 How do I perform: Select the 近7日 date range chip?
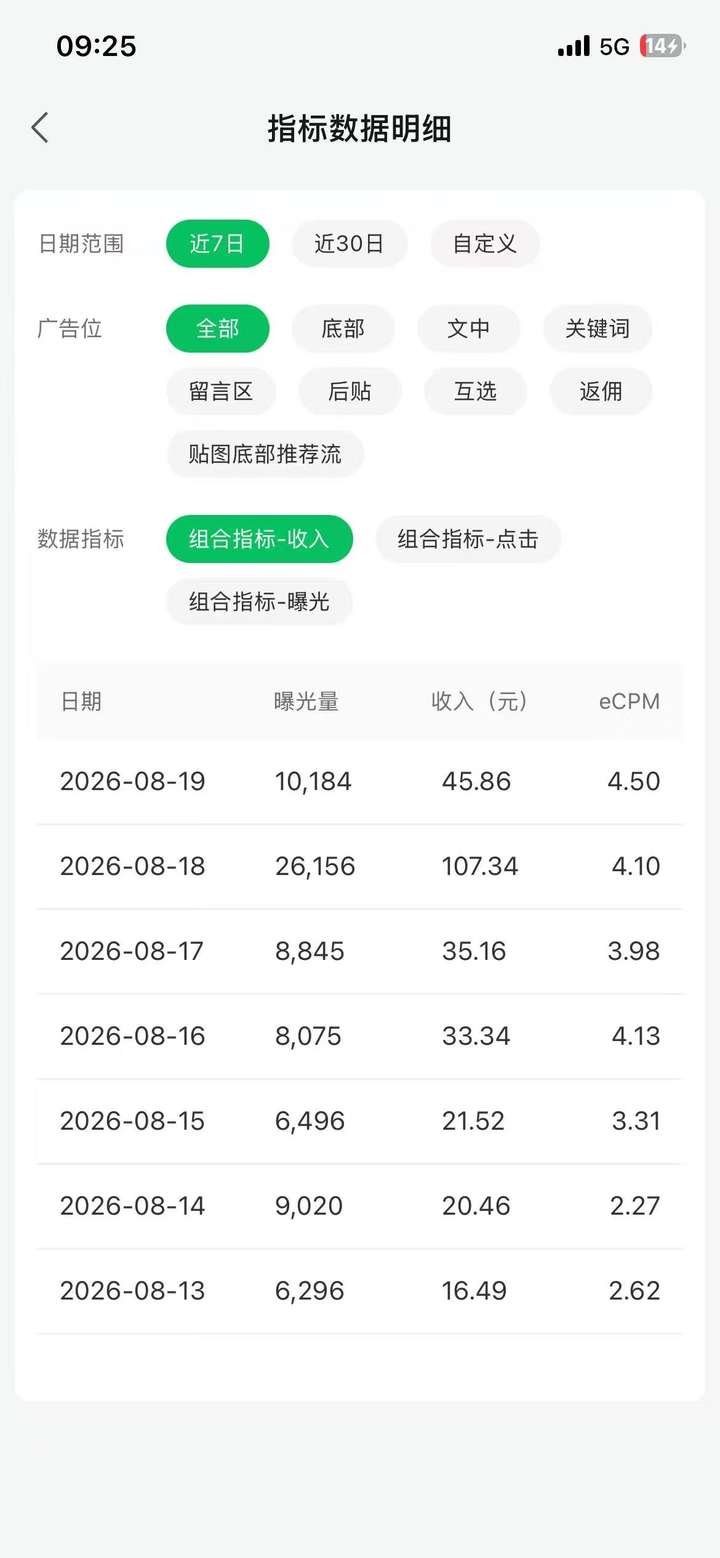218,244
